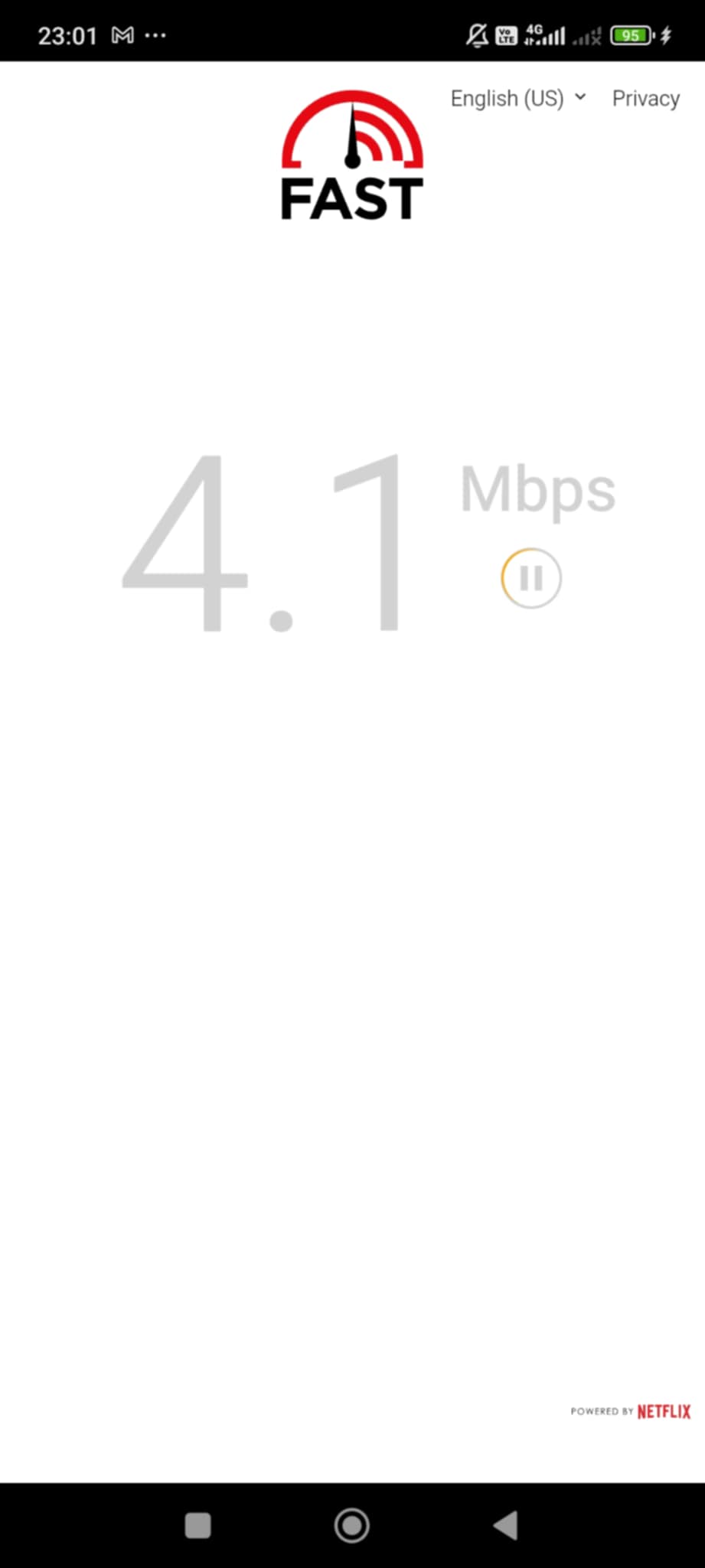
Task: Open recent apps from the navigation bar
Action: pos(198,1525)
